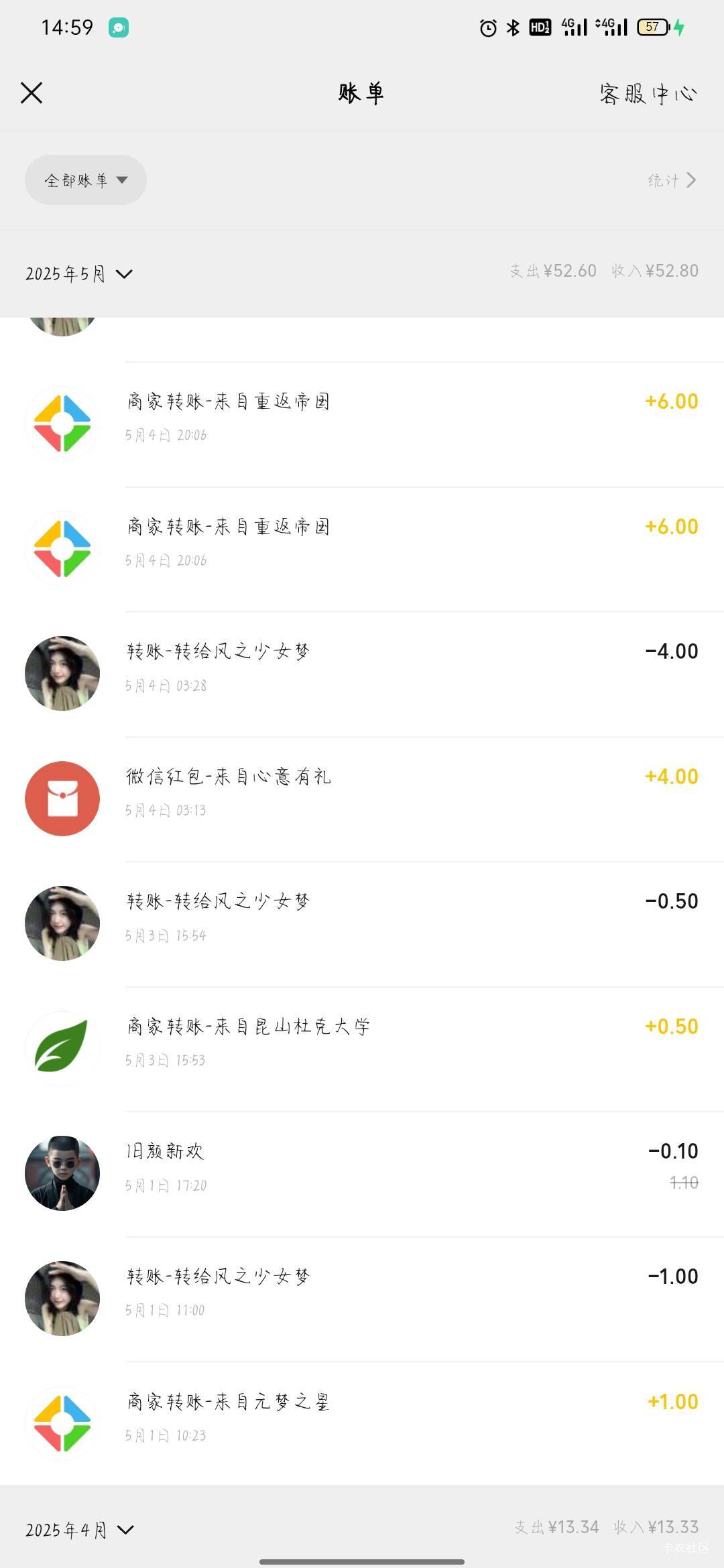This screenshot has width=724, height=1568.
Task: Expand the 全部账单 filter dropdown
Action: [x=86, y=180]
